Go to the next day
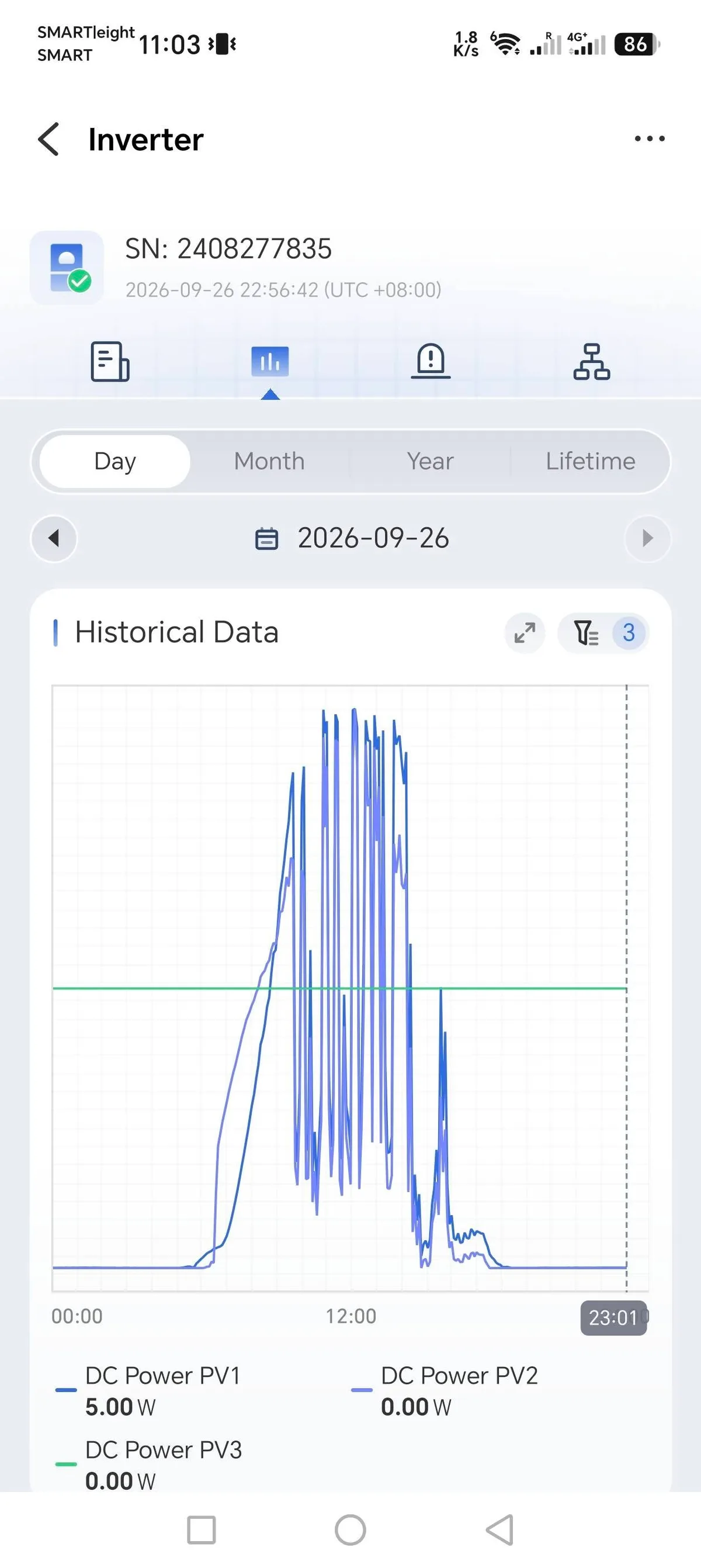Image resolution: width=701 pixels, height=1568 pixels. pyautogui.click(x=647, y=538)
